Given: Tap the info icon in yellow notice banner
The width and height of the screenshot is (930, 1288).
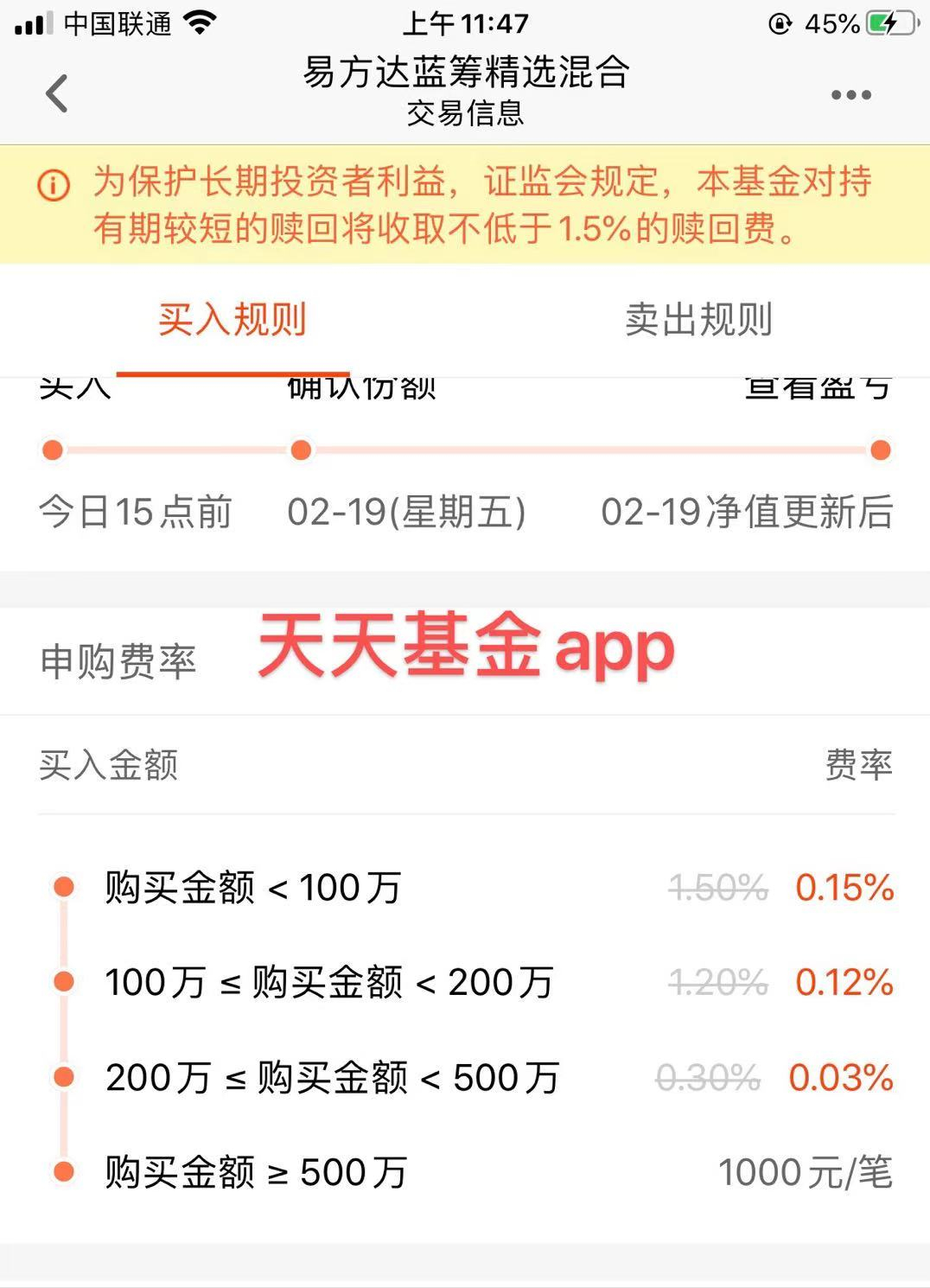Looking at the screenshot, I should point(54,184).
